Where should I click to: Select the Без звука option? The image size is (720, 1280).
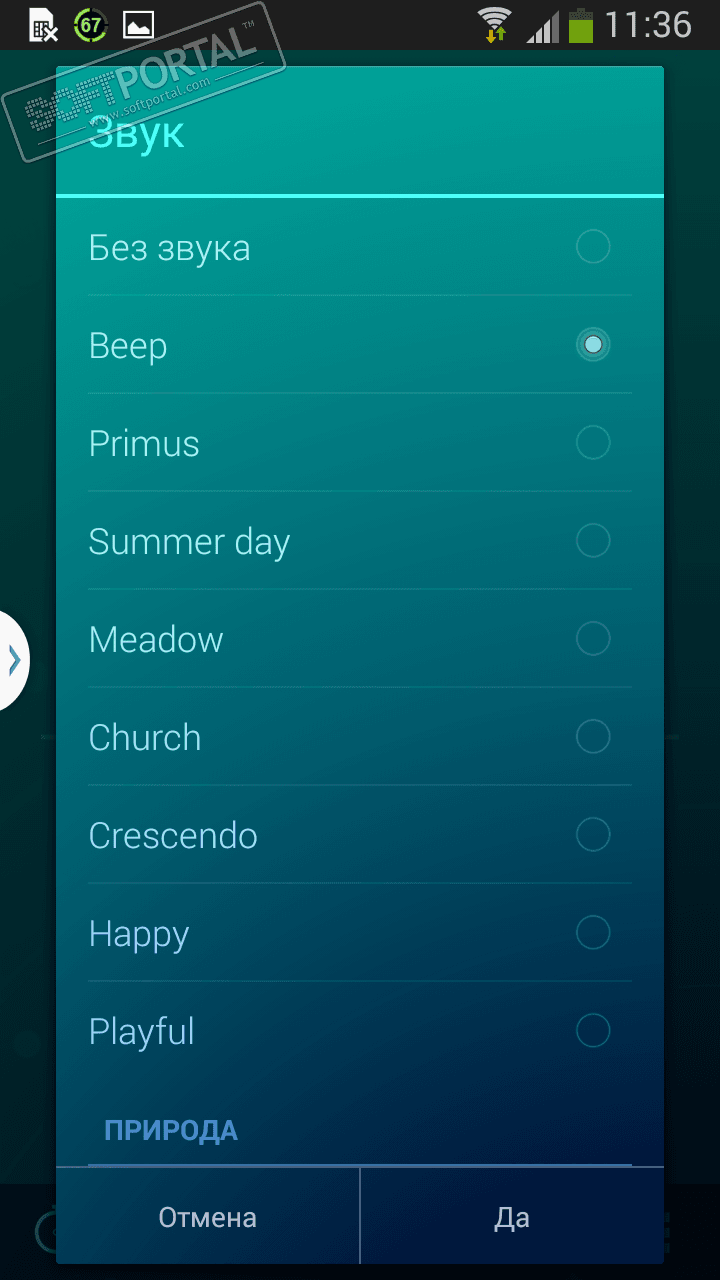(x=360, y=247)
